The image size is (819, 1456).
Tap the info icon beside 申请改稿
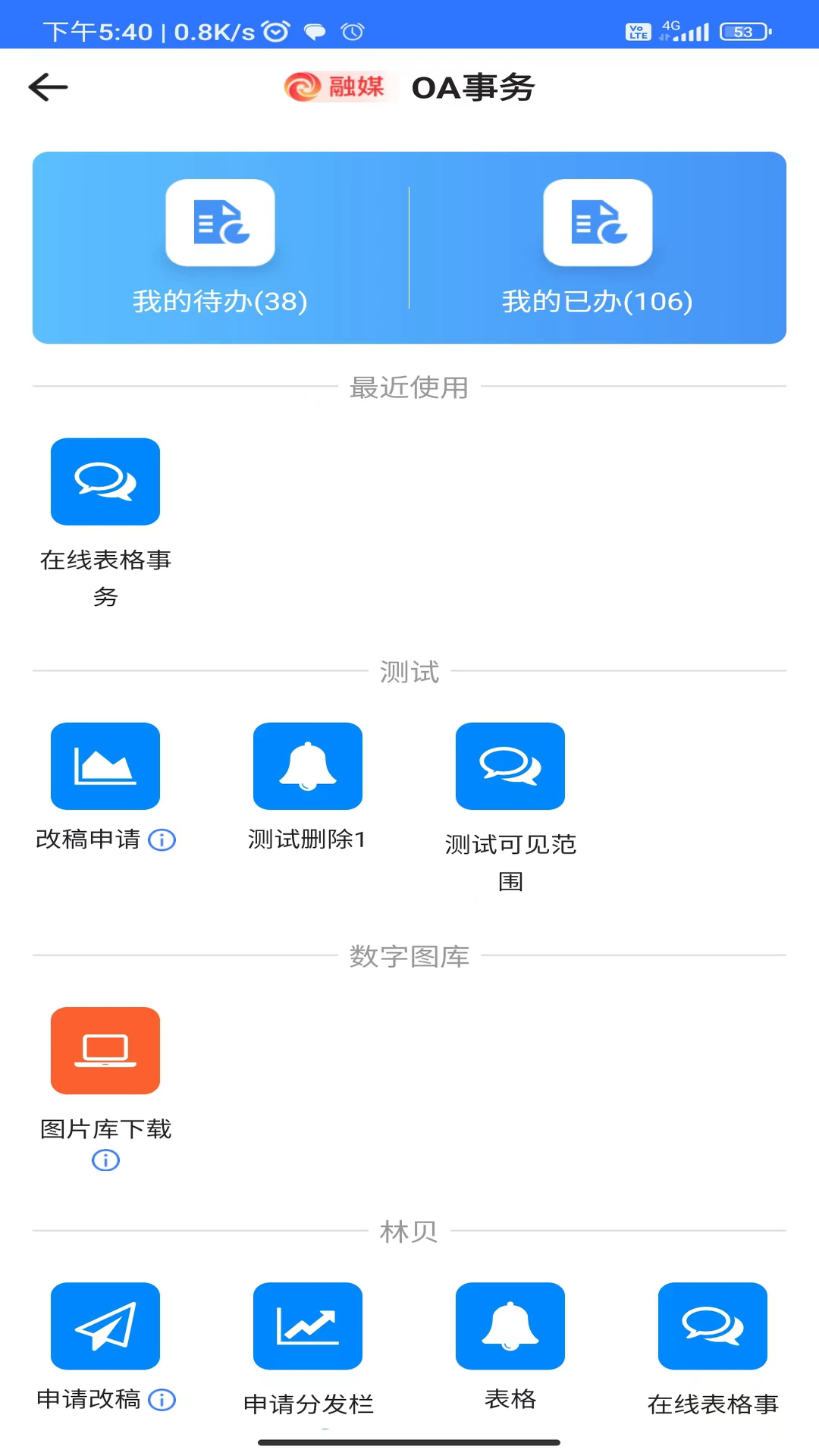(162, 1401)
